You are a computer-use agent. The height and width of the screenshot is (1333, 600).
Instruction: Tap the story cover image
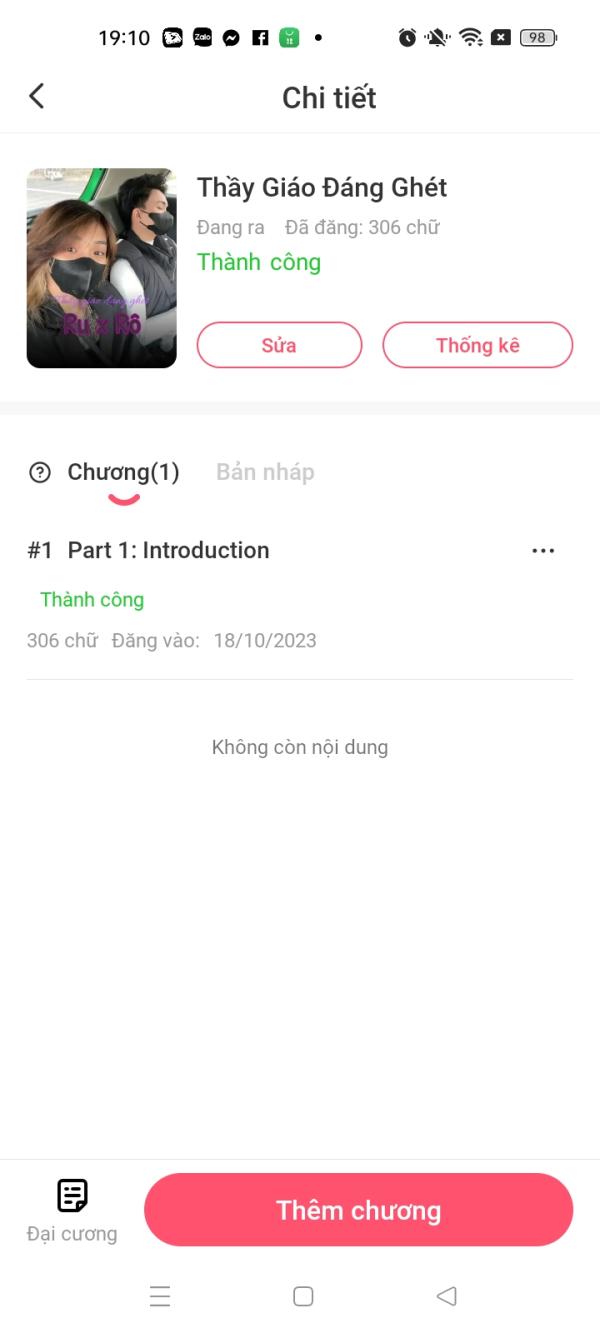(x=101, y=268)
